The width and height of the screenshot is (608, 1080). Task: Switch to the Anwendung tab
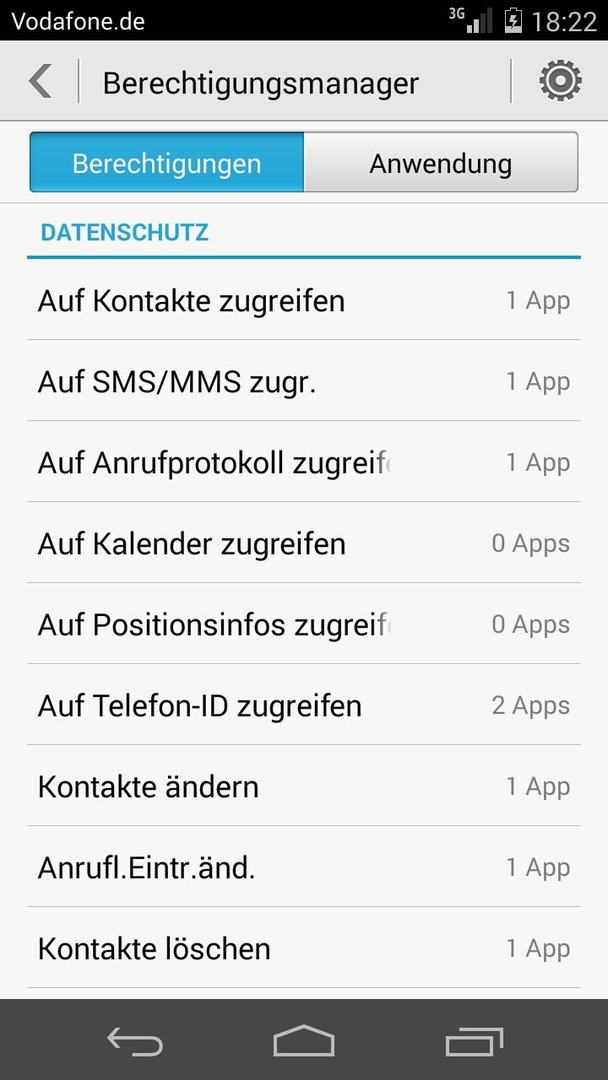click(440, 163)
